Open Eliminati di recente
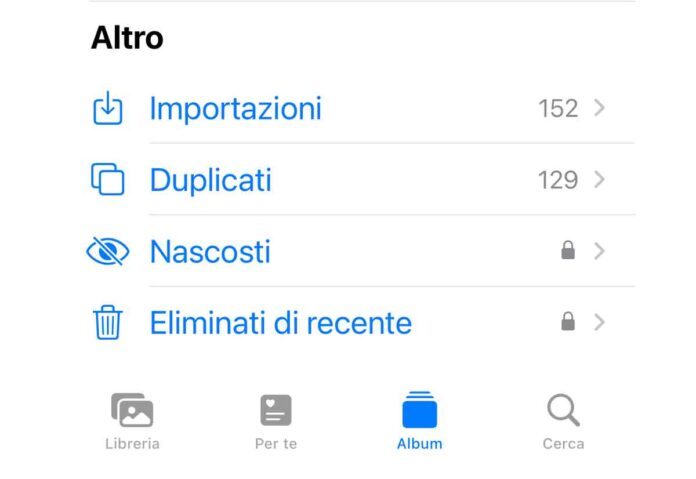 click(280, 323)
